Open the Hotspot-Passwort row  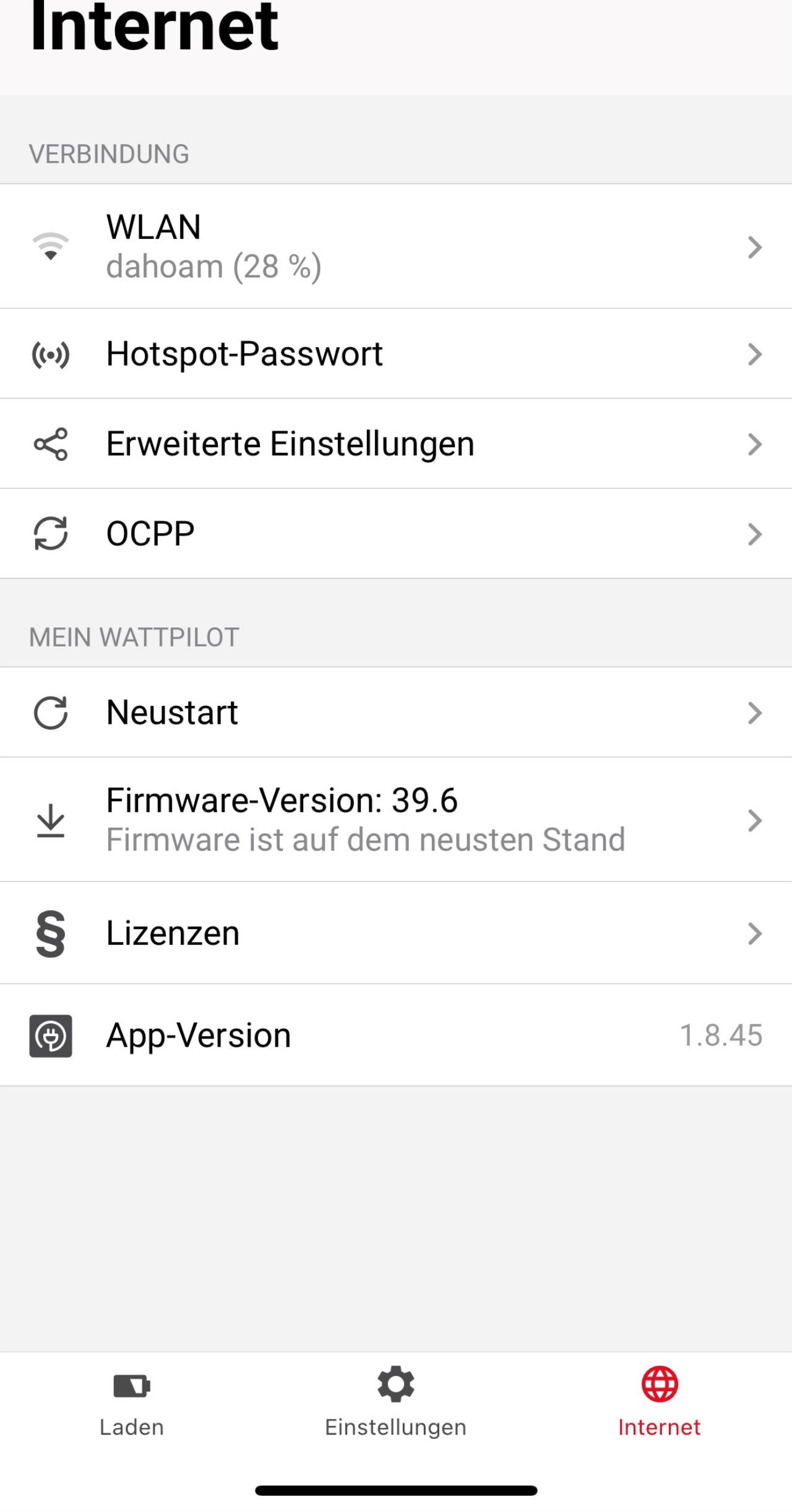[x=396, y=353]
